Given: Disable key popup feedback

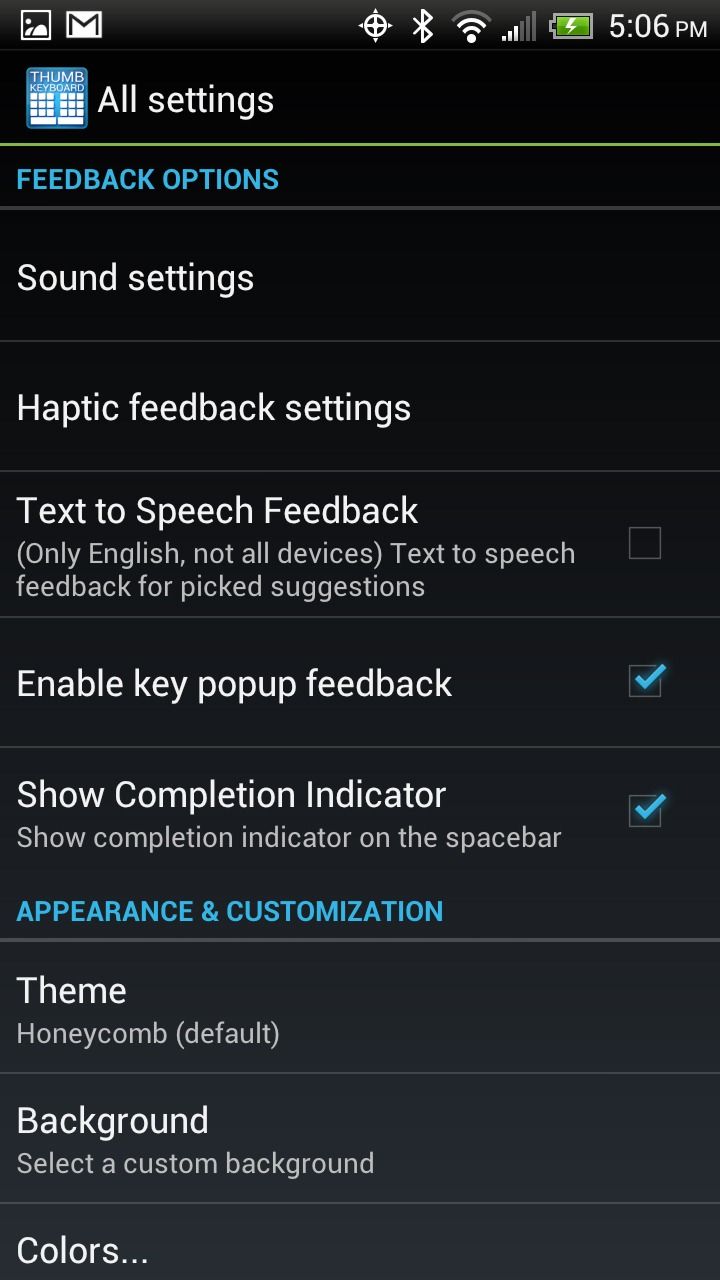Looking at the screenshot, I should point(647,681).
